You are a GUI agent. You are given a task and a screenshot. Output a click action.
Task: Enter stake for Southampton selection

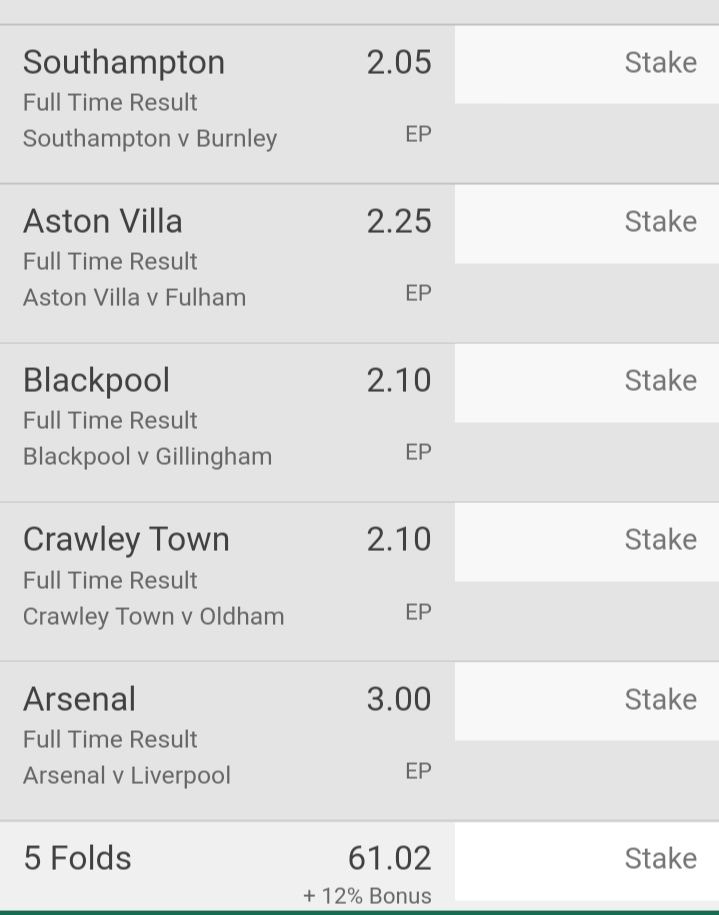pos(586,64)
